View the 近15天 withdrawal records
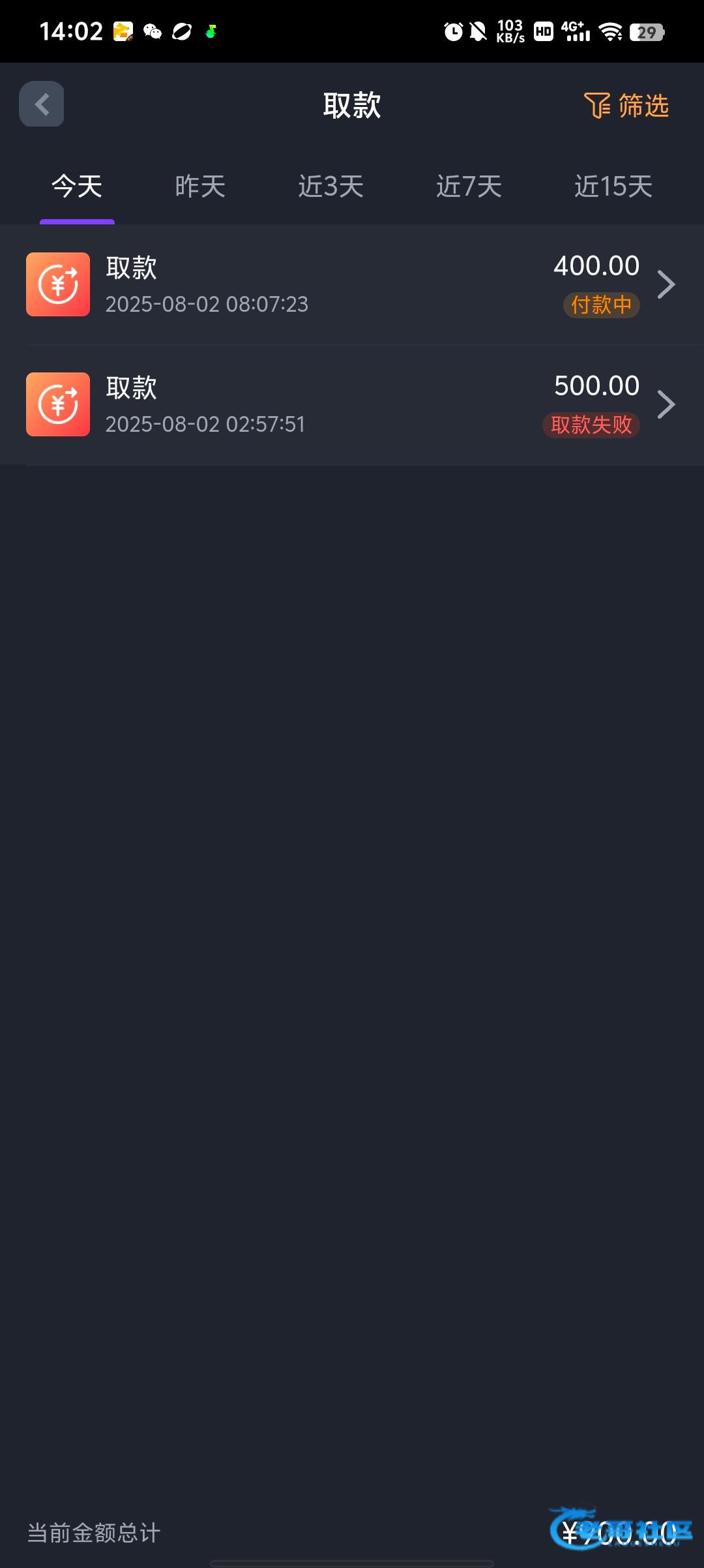 pos(613,187)
